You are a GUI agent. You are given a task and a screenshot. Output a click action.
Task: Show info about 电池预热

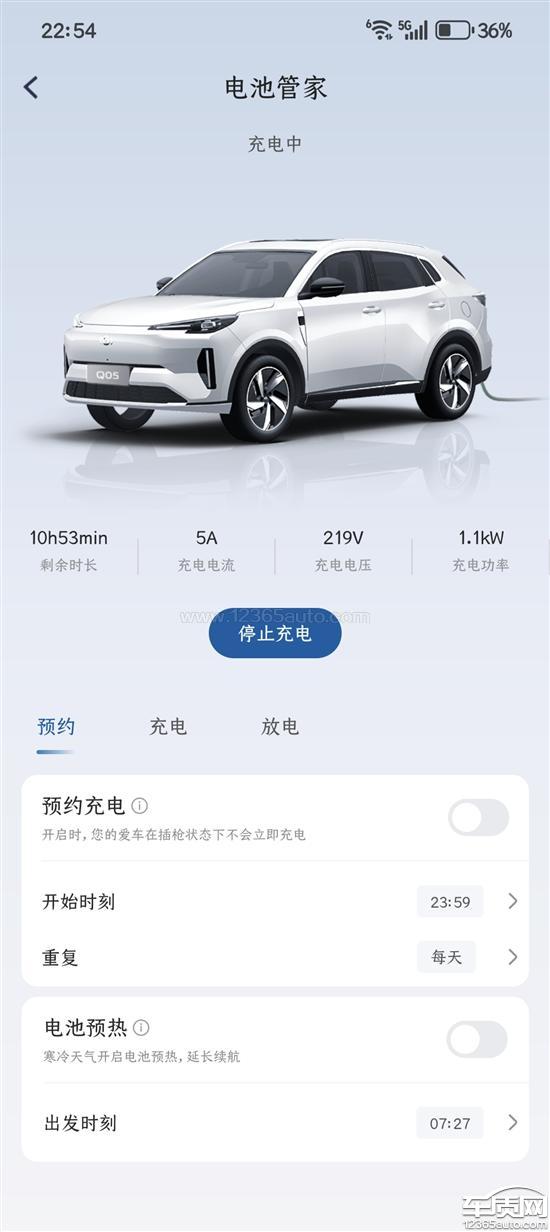click(141, 1027)
